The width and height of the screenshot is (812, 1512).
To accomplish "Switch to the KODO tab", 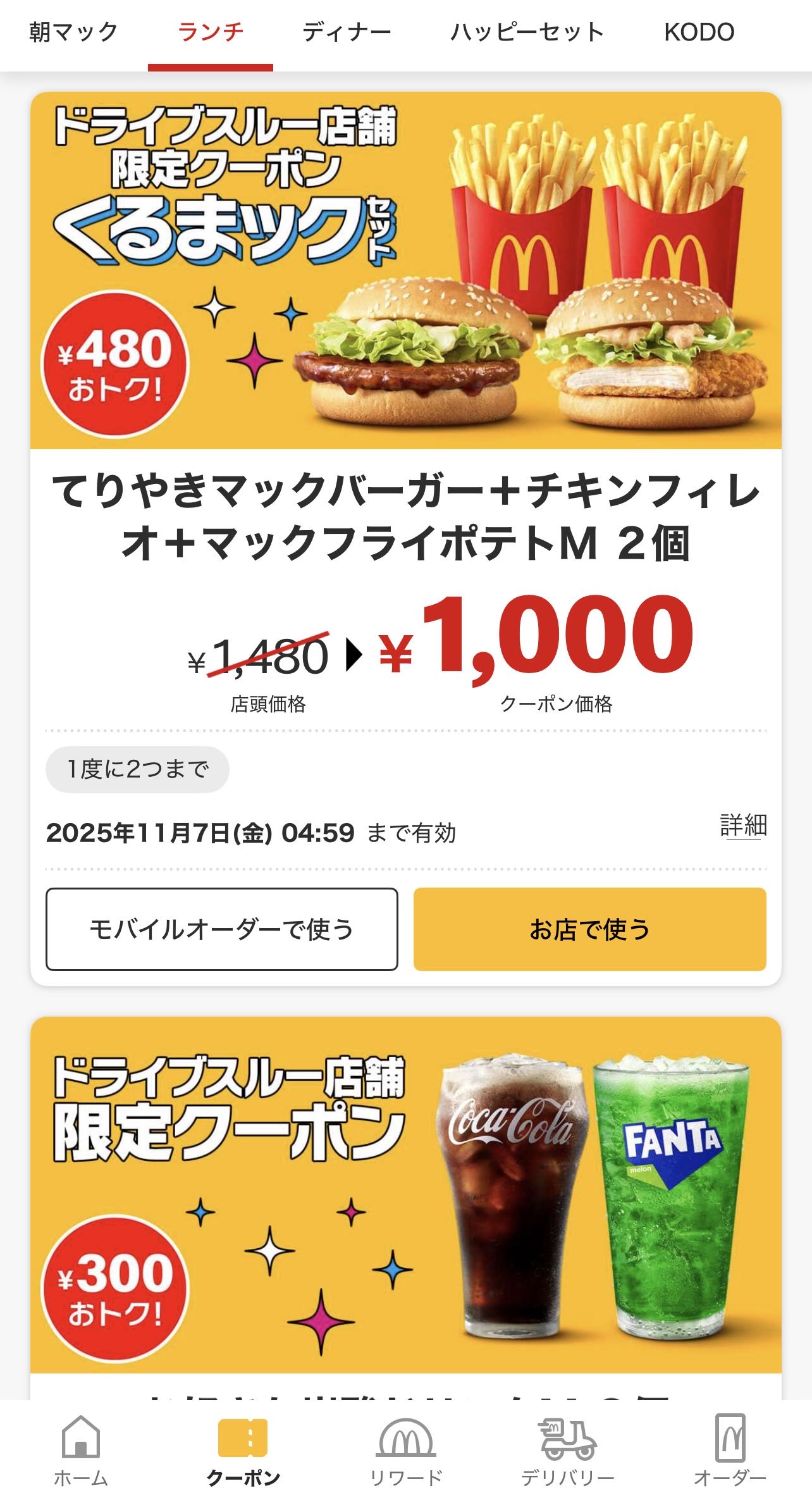I will pos(699,32).
